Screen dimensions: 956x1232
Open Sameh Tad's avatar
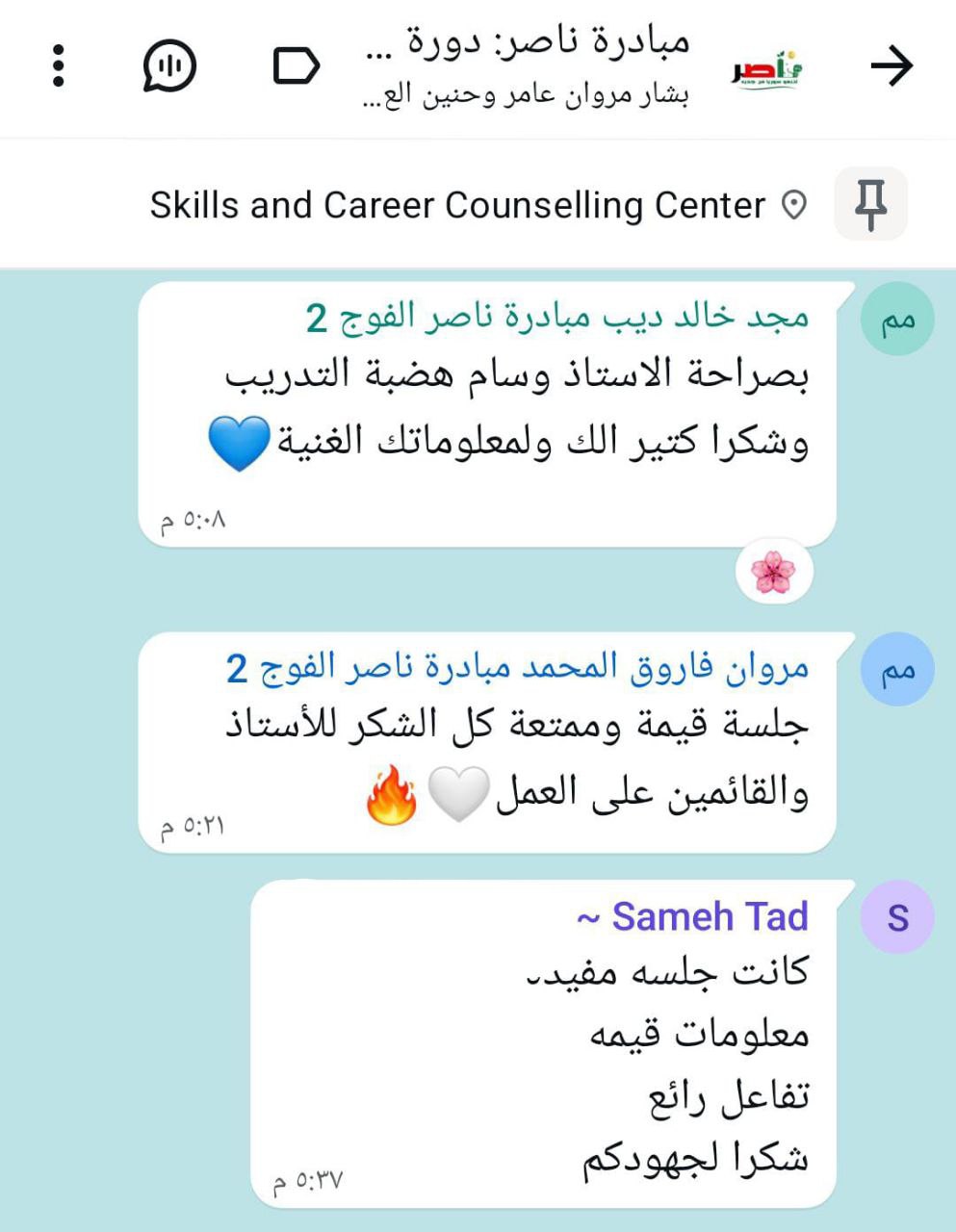[x=897, y=917]
